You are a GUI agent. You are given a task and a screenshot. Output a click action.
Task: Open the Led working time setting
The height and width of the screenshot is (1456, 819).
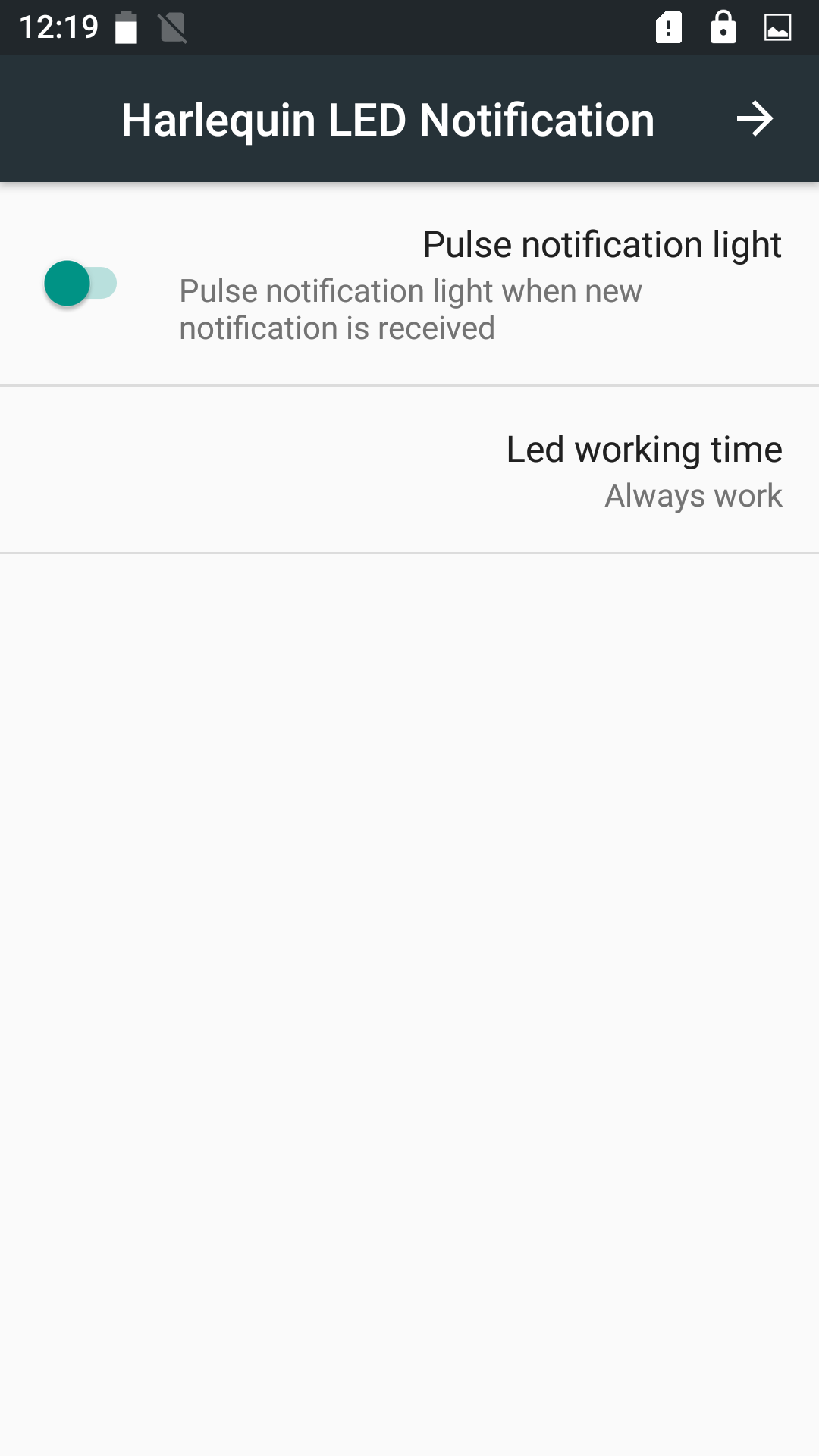tap(643, 470)
